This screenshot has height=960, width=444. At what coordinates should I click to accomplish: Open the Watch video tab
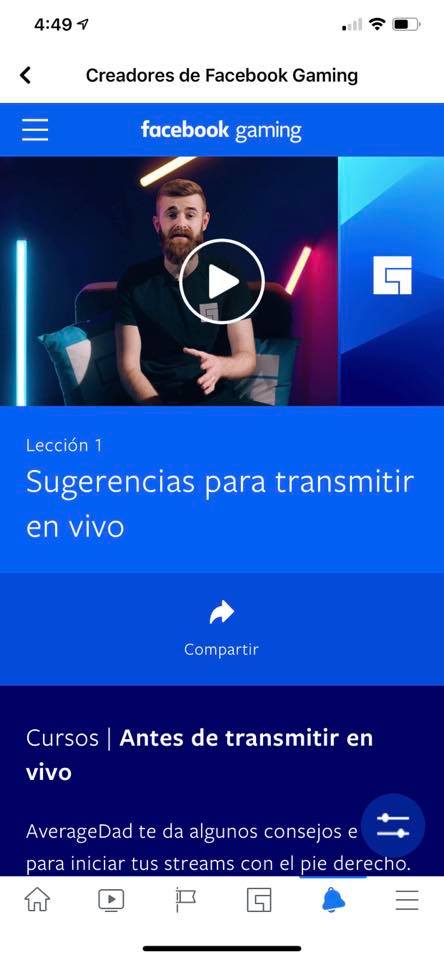point(111,900)
